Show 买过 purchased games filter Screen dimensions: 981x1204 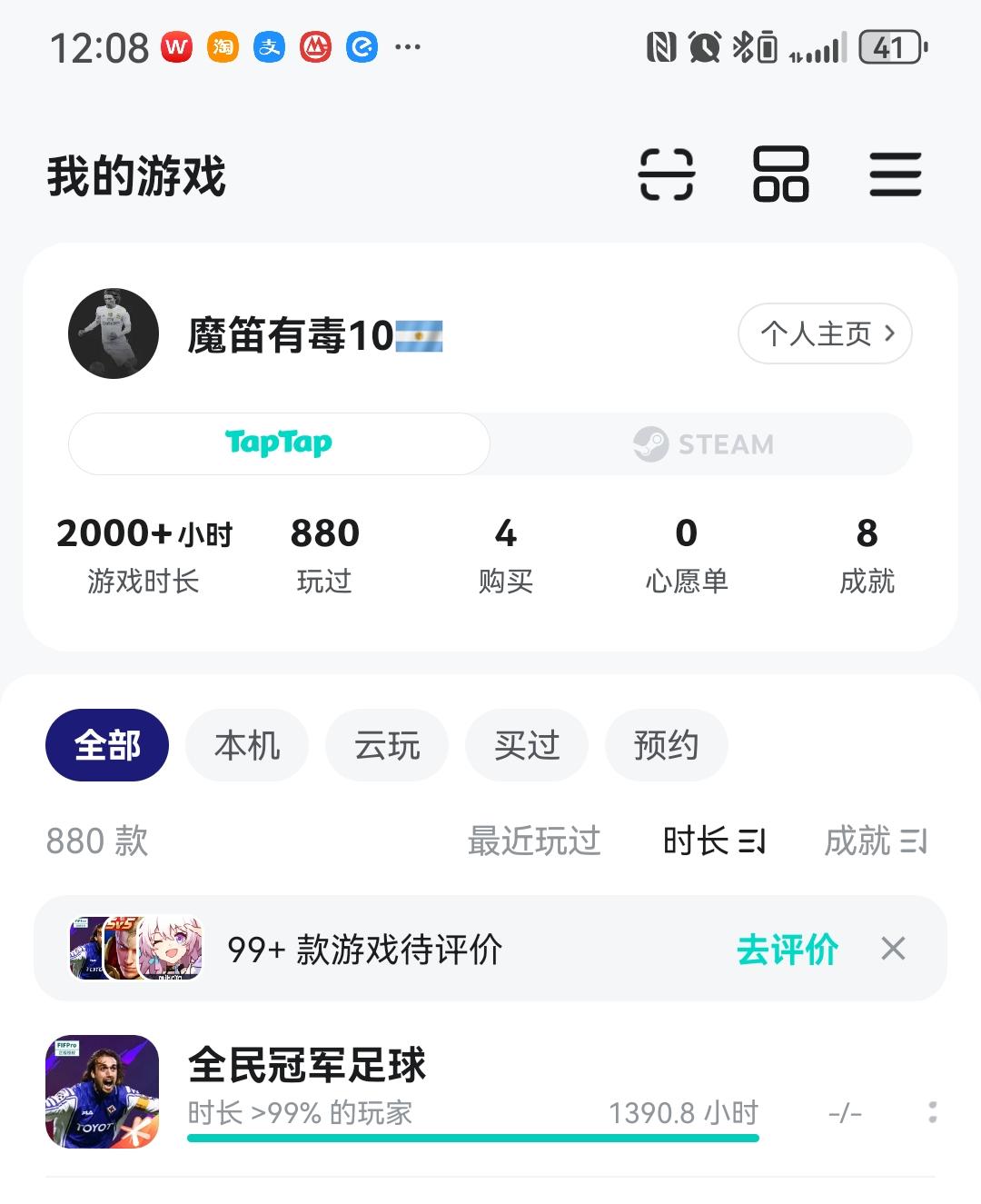pyautogui.click(x=527, y=745)
